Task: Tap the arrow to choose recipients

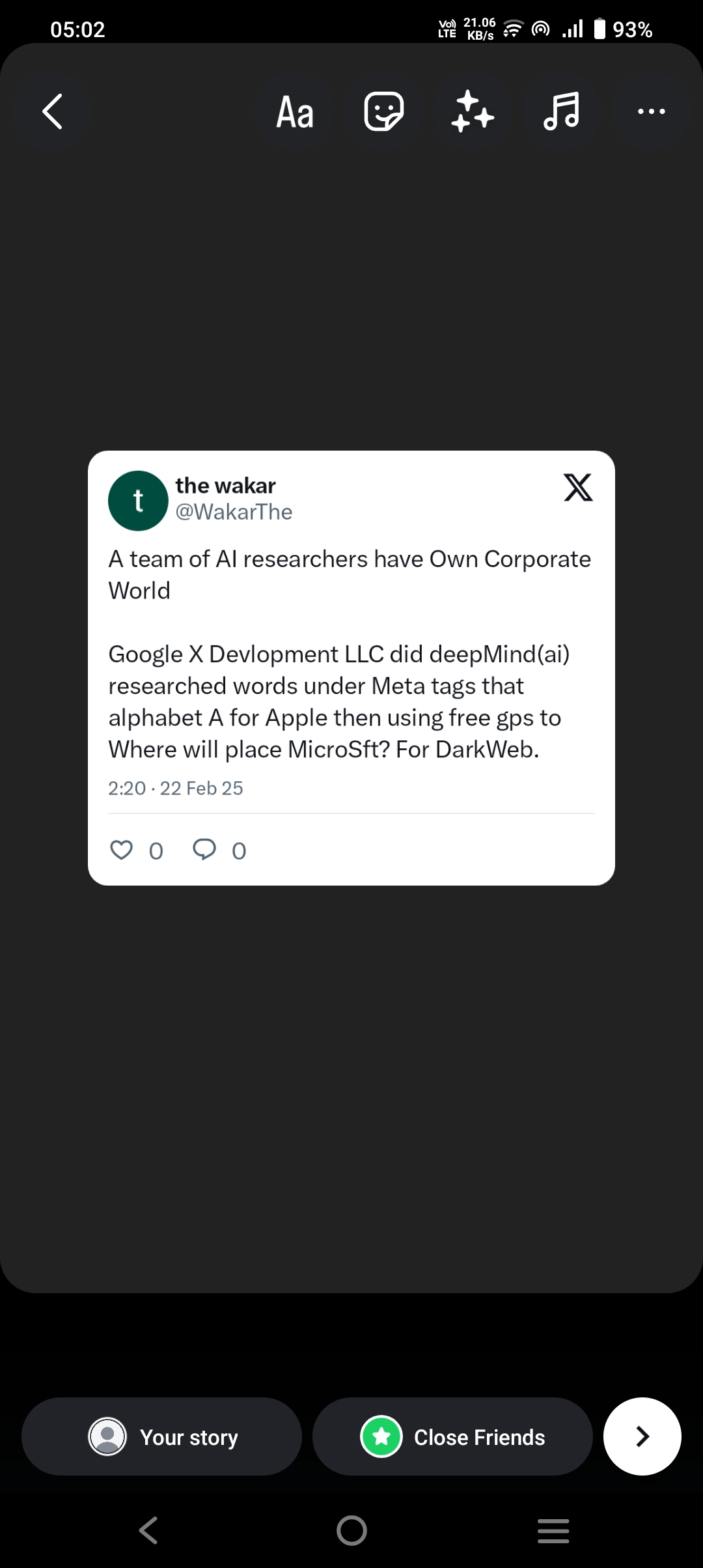Action: (642, 1436)
